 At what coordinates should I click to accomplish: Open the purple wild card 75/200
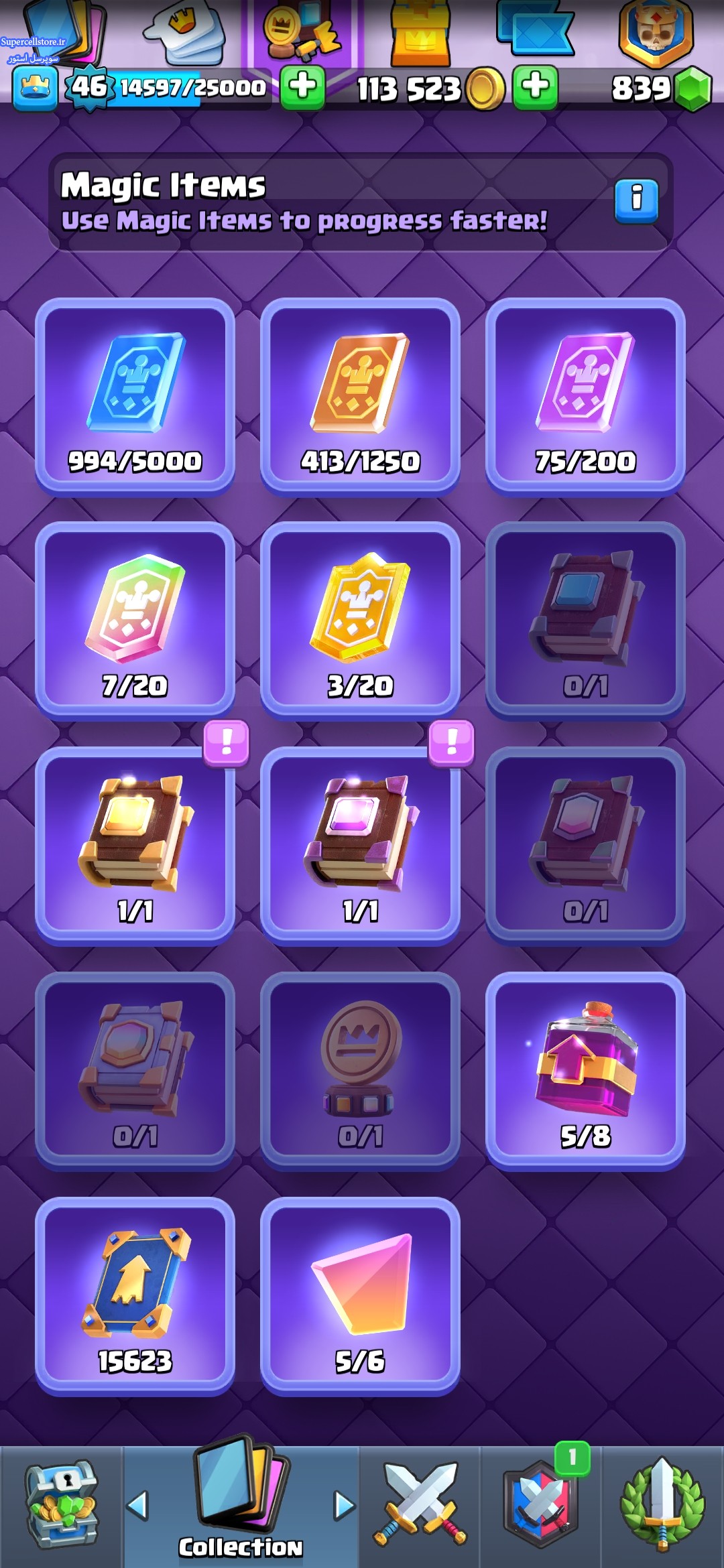coord(585,396)
